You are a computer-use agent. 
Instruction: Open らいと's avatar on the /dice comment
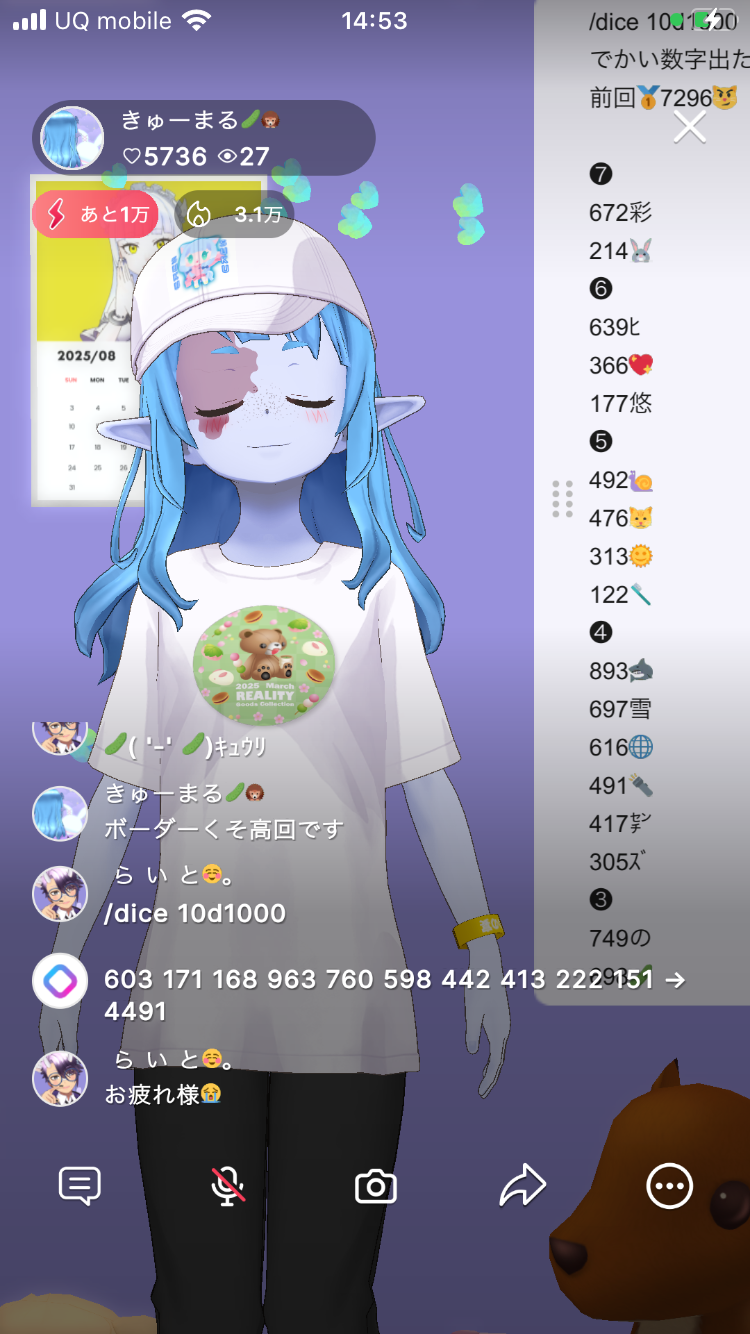coord(60,893)
